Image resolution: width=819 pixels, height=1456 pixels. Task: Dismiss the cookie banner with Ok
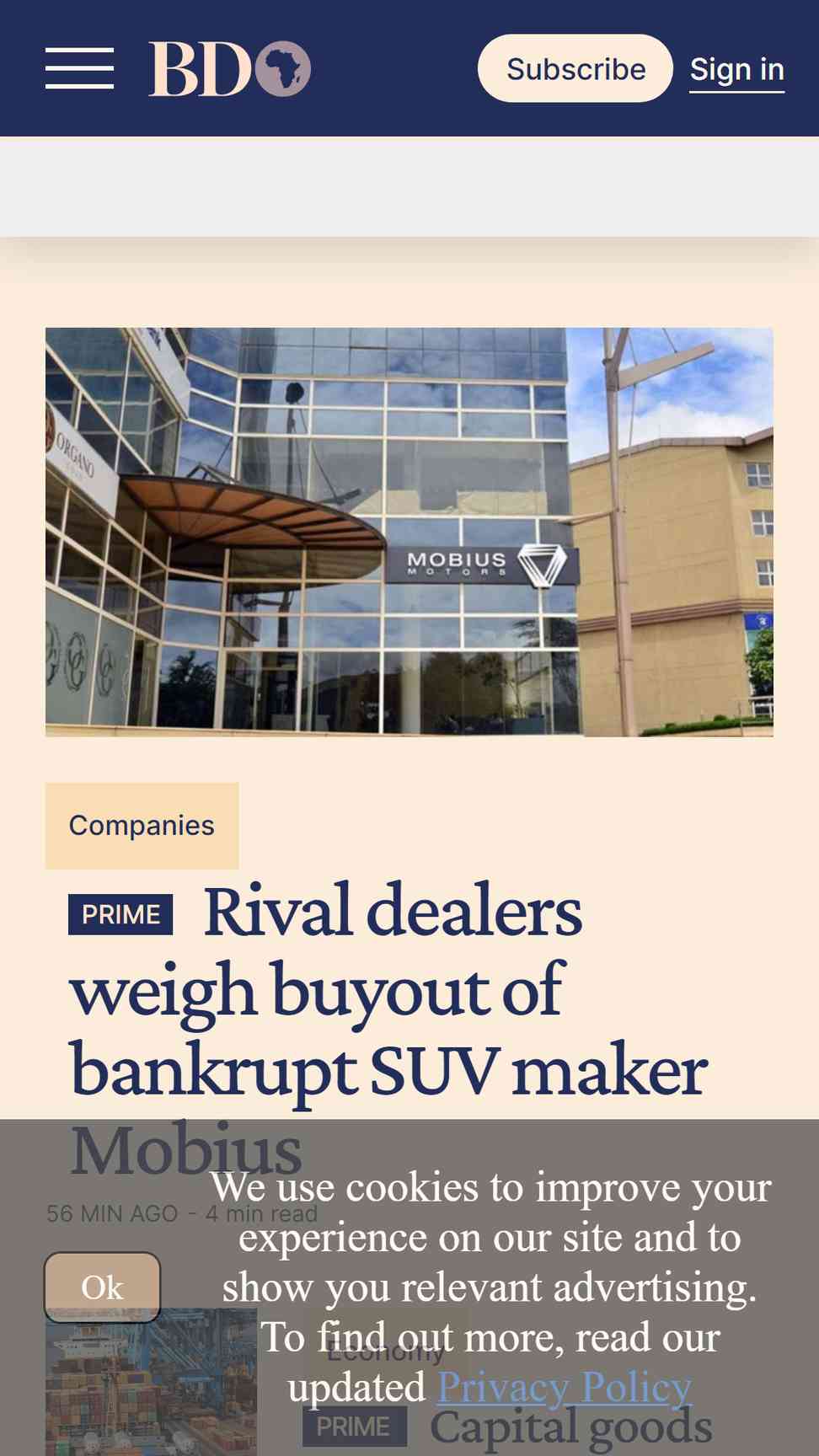(102, 1287)
